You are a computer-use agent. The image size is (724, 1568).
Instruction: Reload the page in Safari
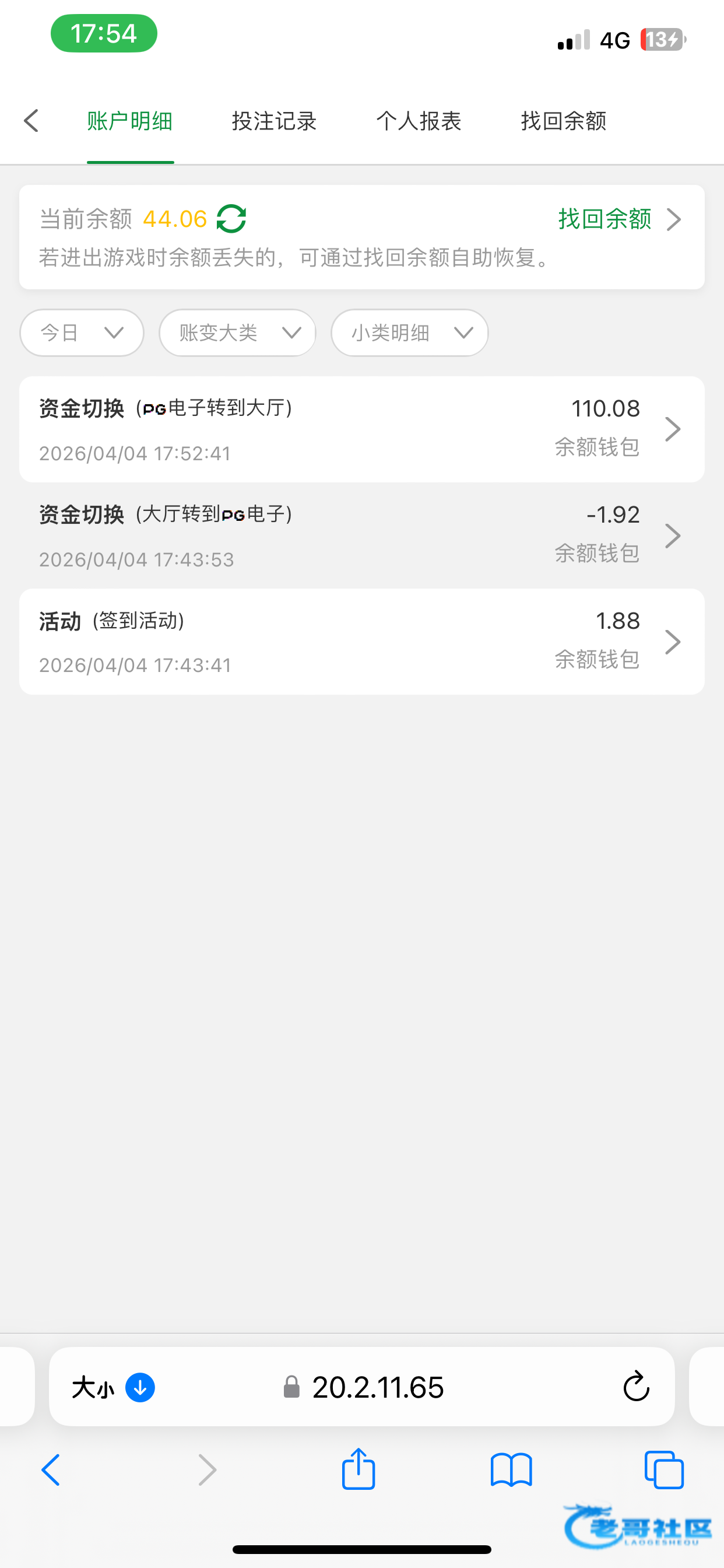point(637,1387)
